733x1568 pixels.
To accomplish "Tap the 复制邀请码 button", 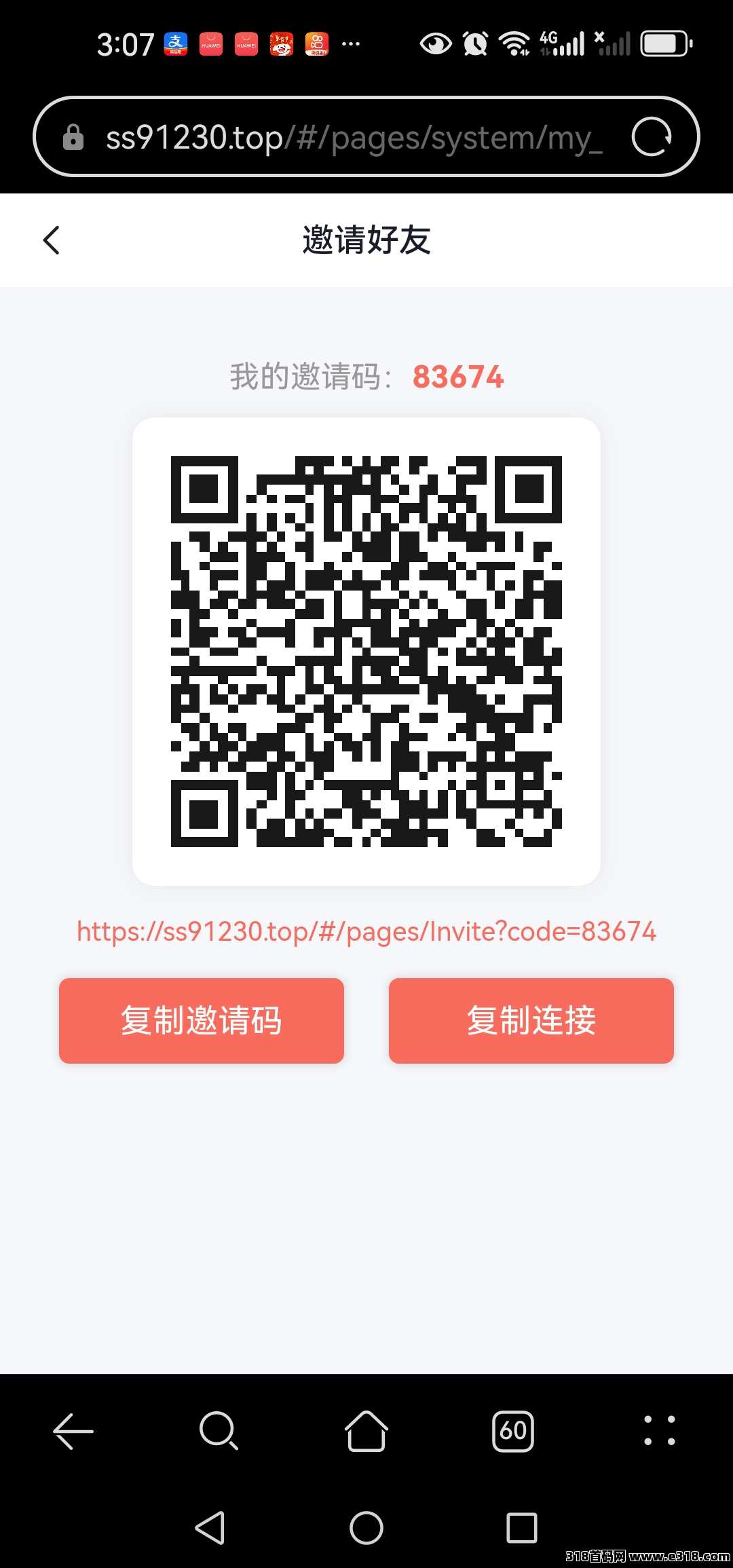I will pos(202,1020).
